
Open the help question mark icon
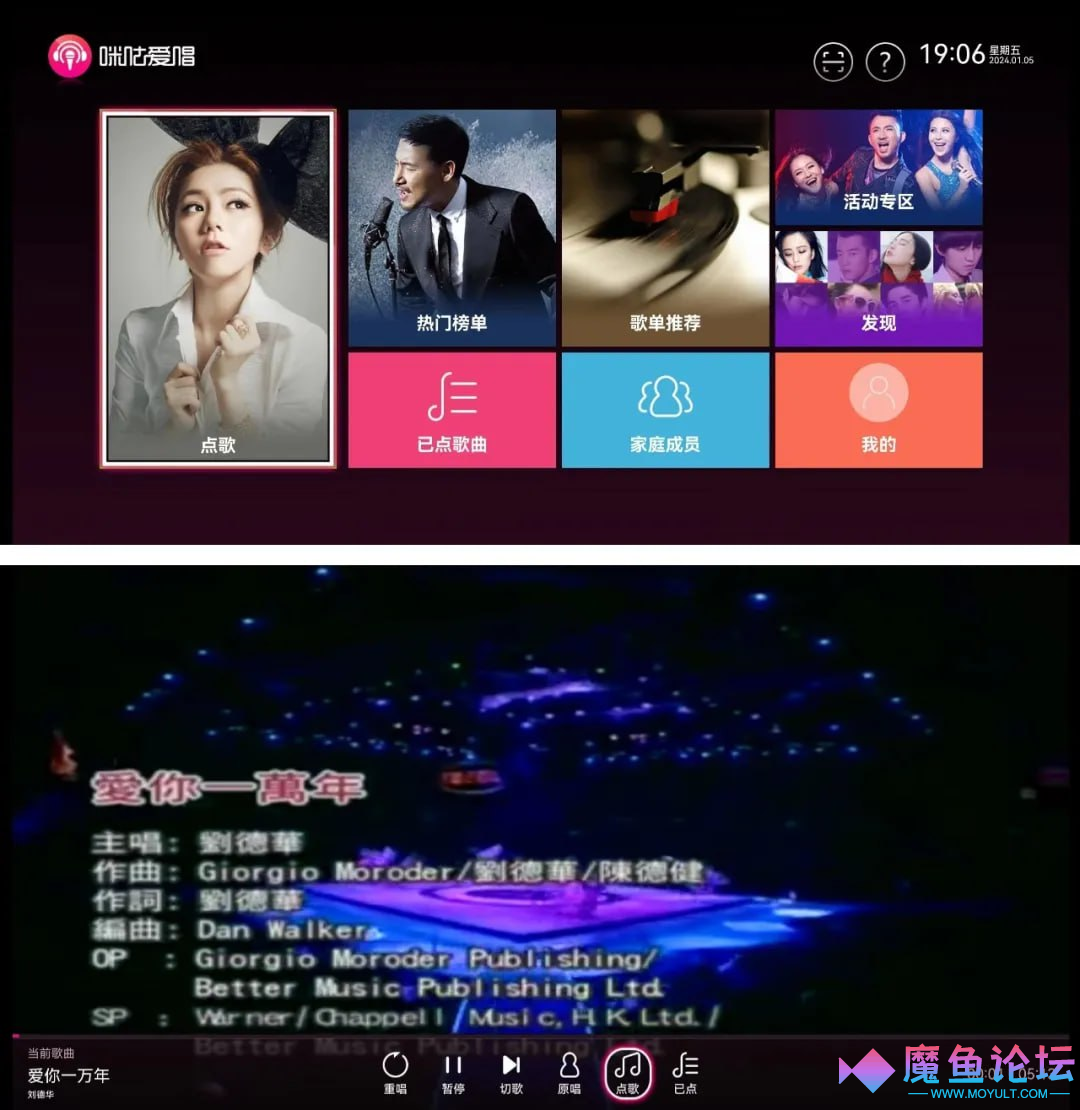pos(885,61)
